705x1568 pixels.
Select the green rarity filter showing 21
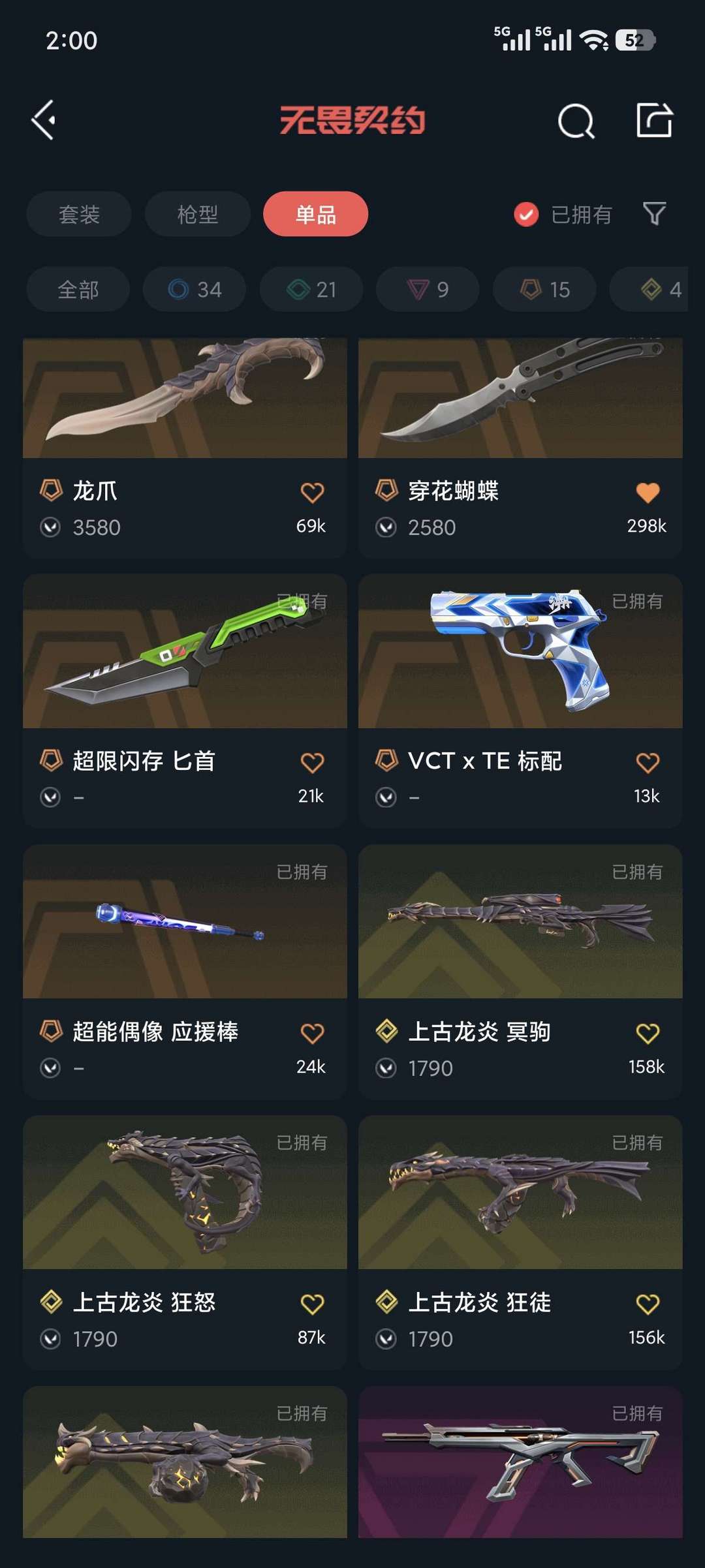[x=311, y=289]
